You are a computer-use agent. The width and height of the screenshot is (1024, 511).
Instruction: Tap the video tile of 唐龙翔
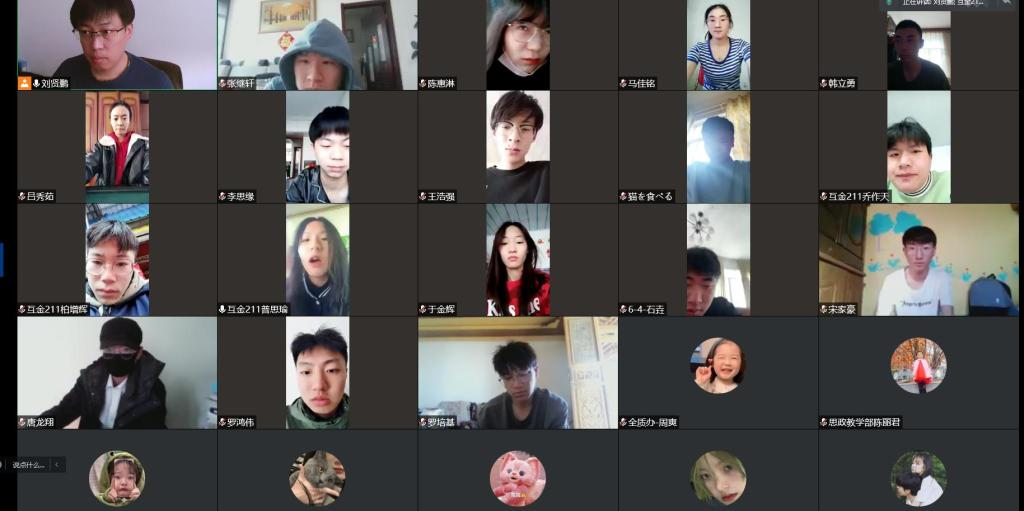[117, 373]
